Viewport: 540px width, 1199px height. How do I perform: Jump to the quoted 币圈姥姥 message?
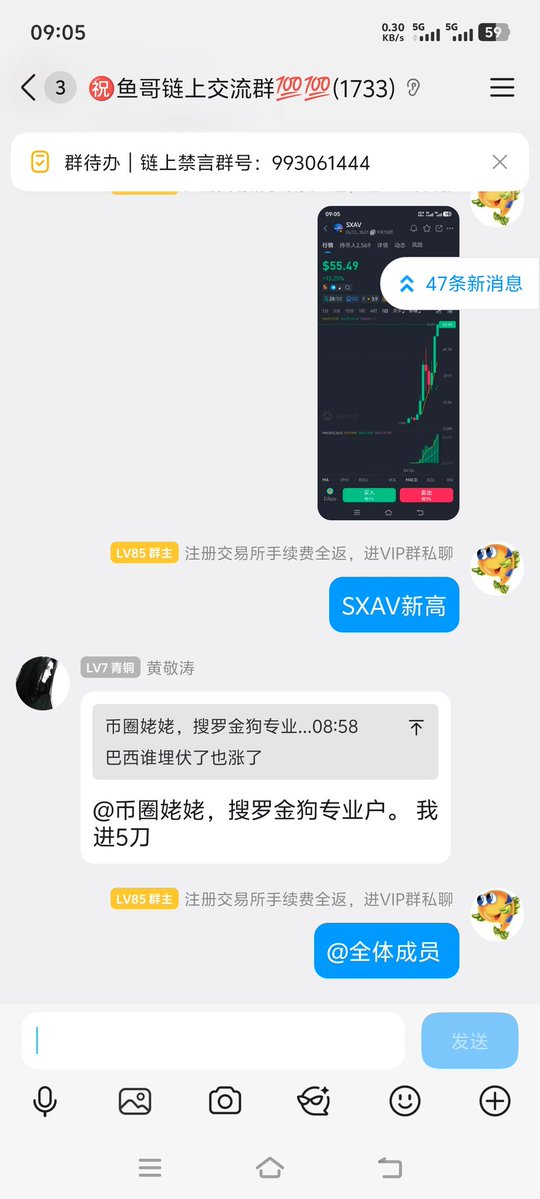[265, 742]
